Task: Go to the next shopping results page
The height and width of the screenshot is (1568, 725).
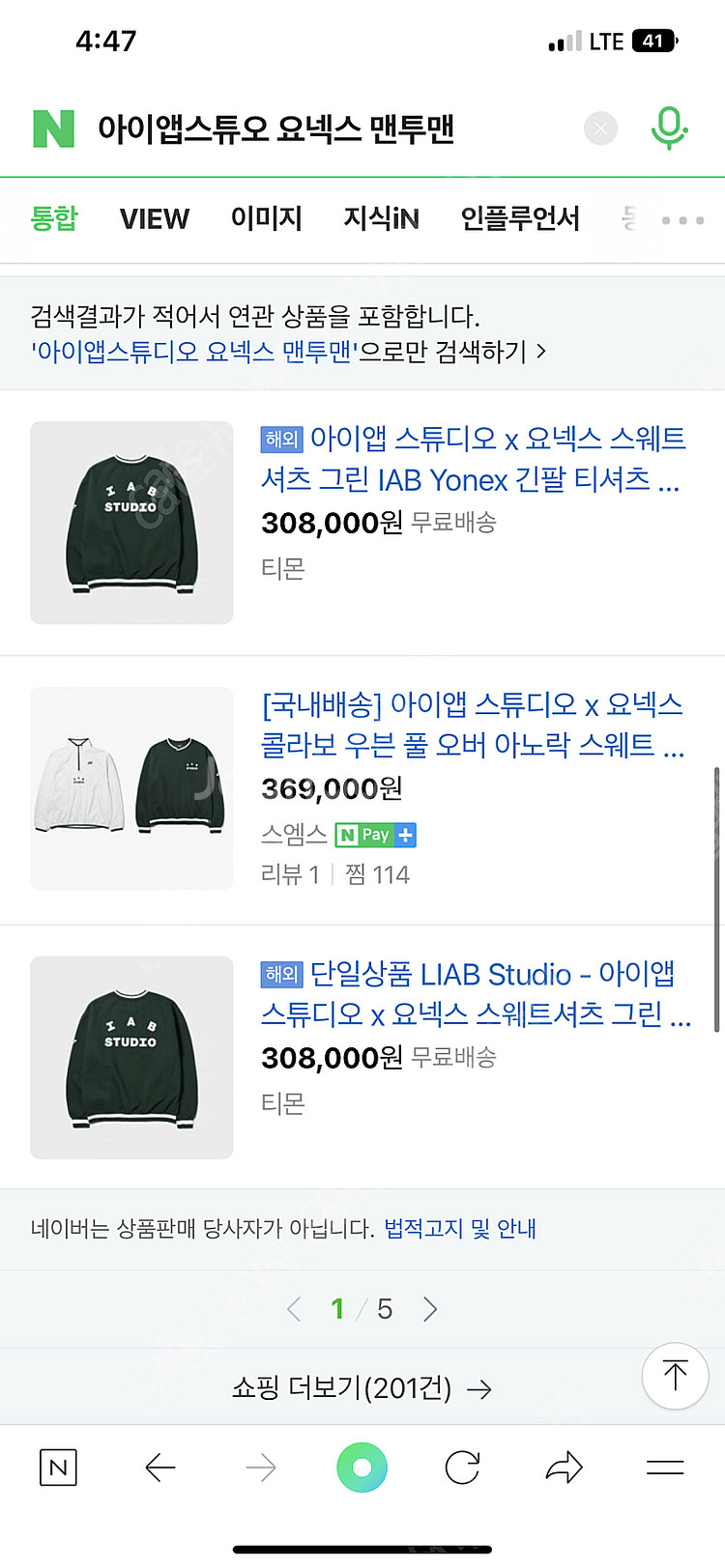Action: (x=430, y=1309)
